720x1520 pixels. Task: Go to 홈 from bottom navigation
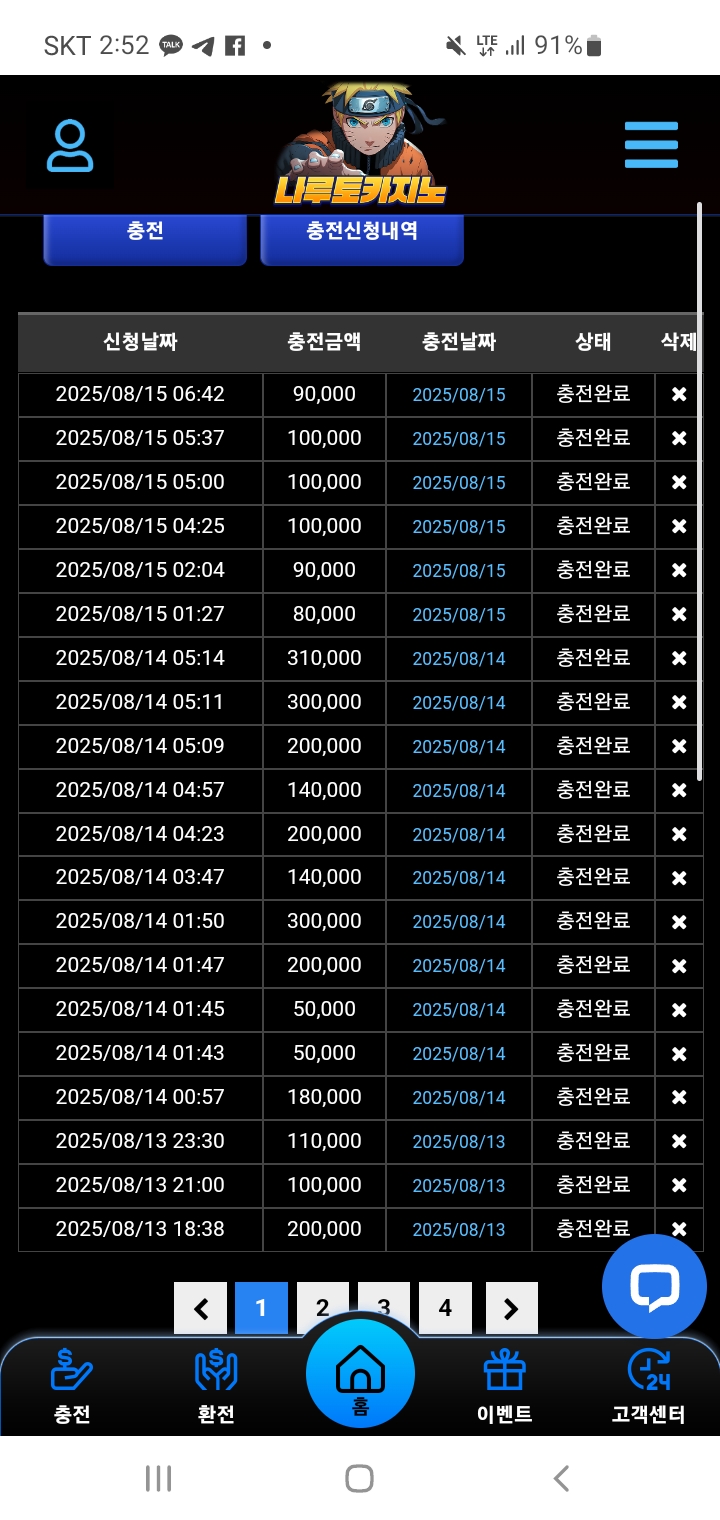[360, 1376]
